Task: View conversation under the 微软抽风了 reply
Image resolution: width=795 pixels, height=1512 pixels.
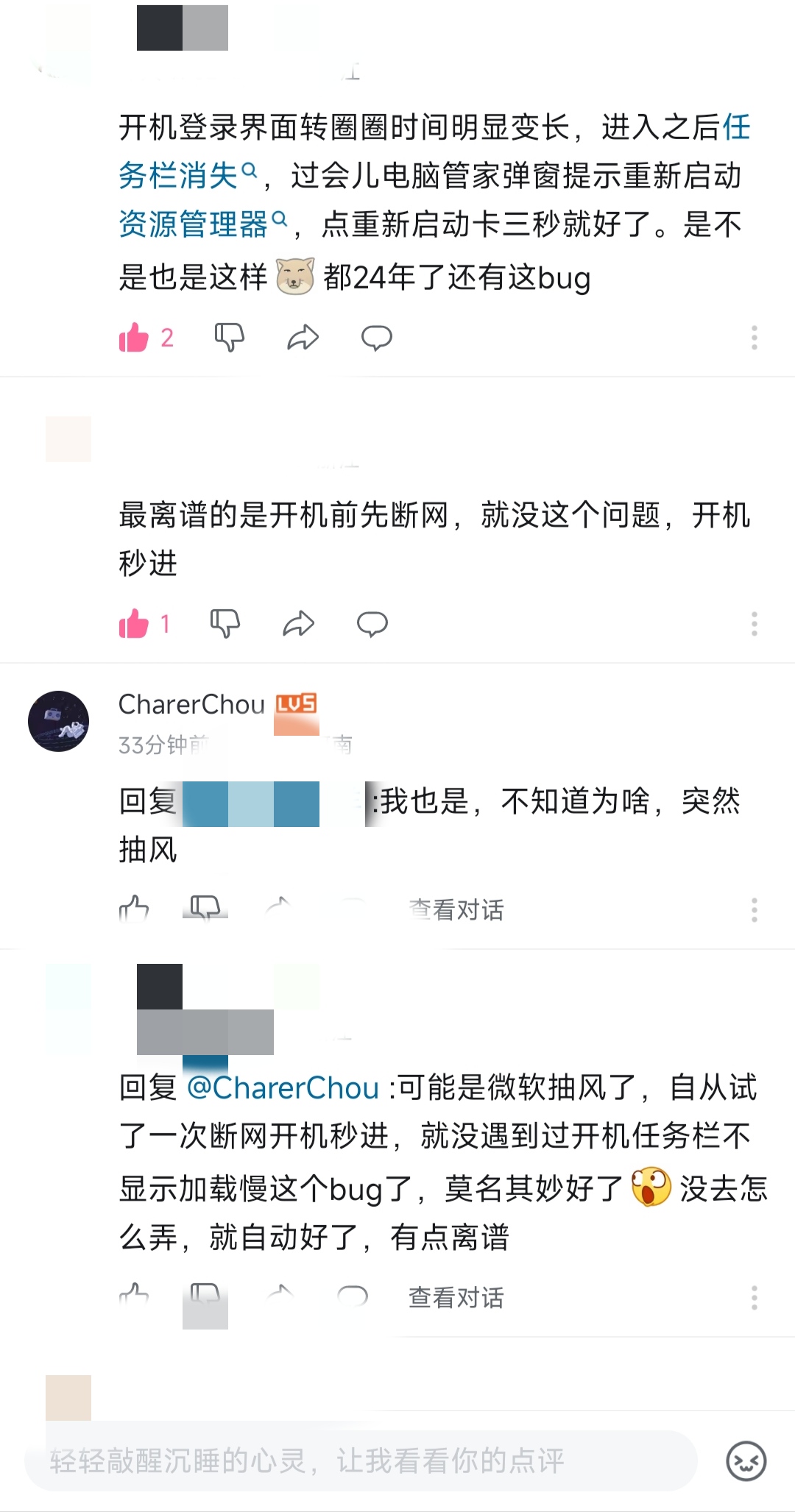Action: click(x=456, y=1298)
